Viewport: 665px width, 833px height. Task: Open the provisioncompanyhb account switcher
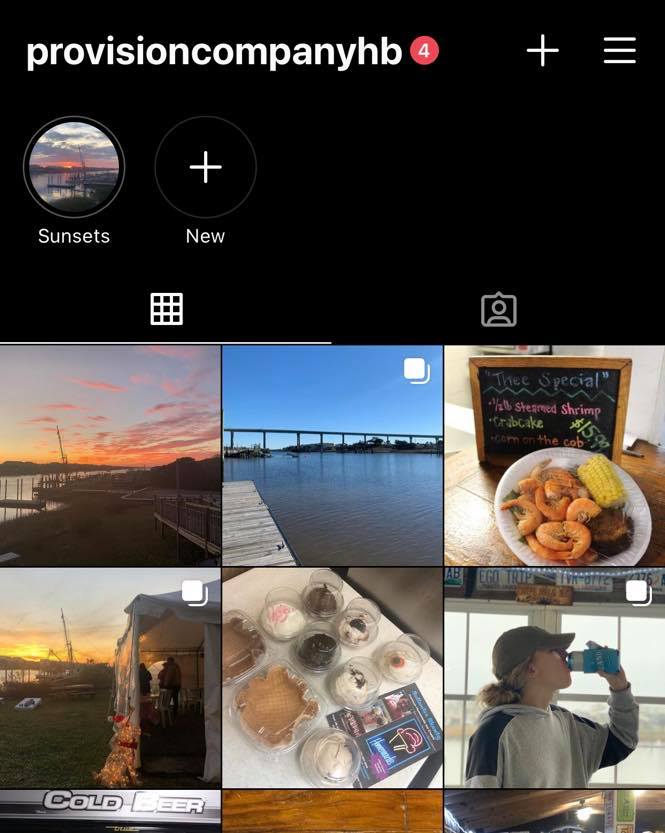[213, 52]
